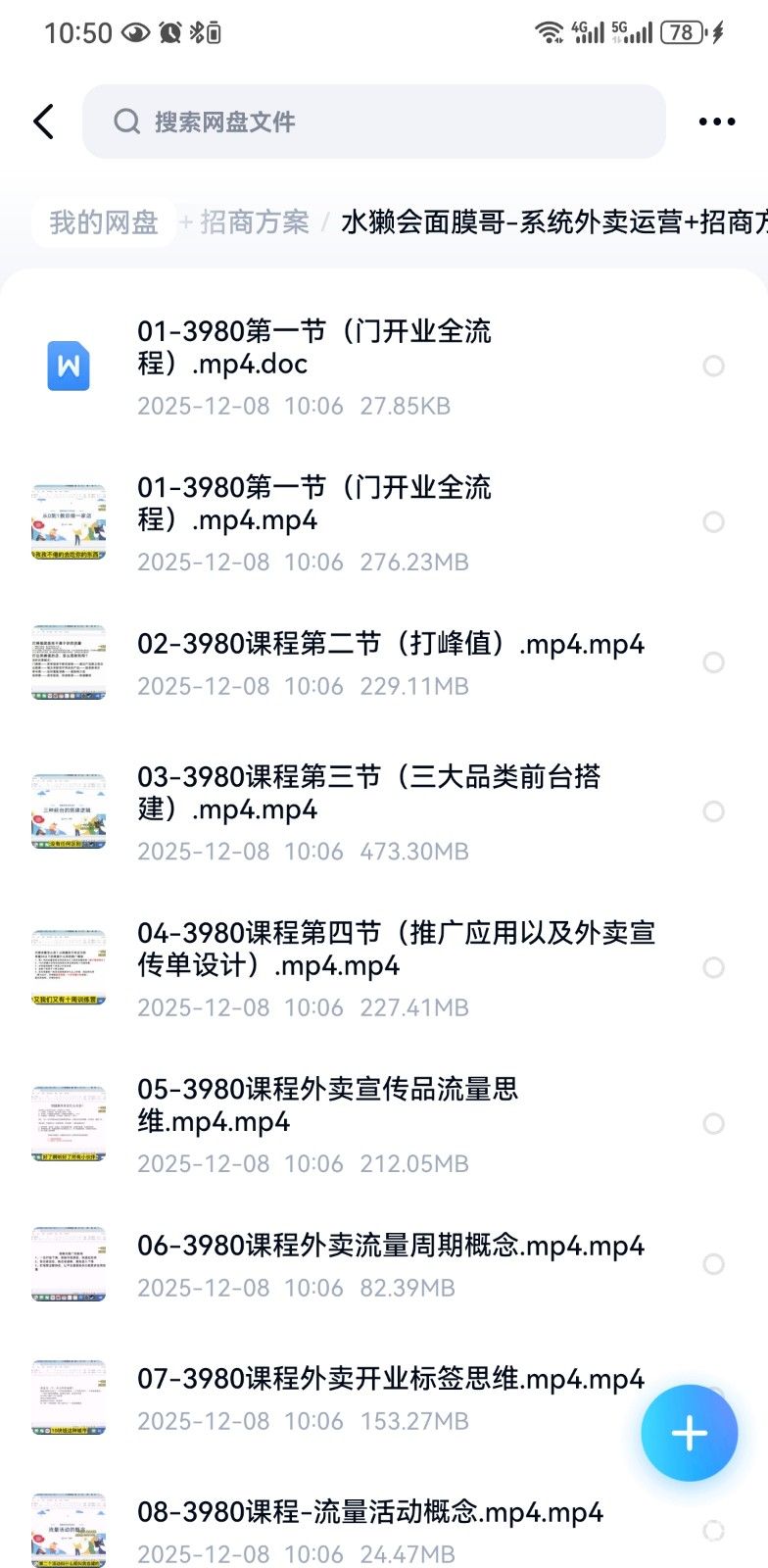Select the 05-3980课程外卖宣传品 file circle
Image resolution: width=768 pixels, height=1568 pixels.
(x=713, y=1123)
